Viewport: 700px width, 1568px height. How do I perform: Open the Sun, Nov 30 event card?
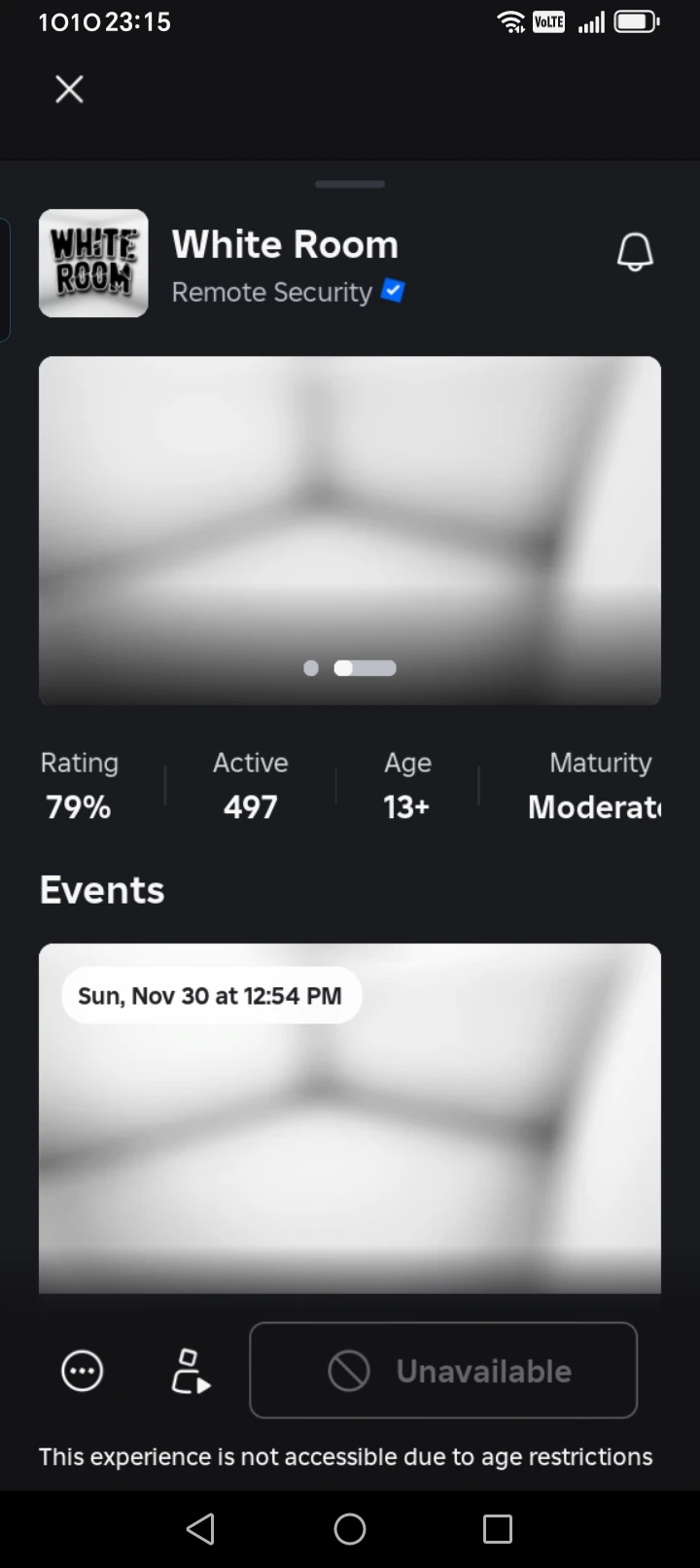pyautogui.click(x=350, y=1119)
